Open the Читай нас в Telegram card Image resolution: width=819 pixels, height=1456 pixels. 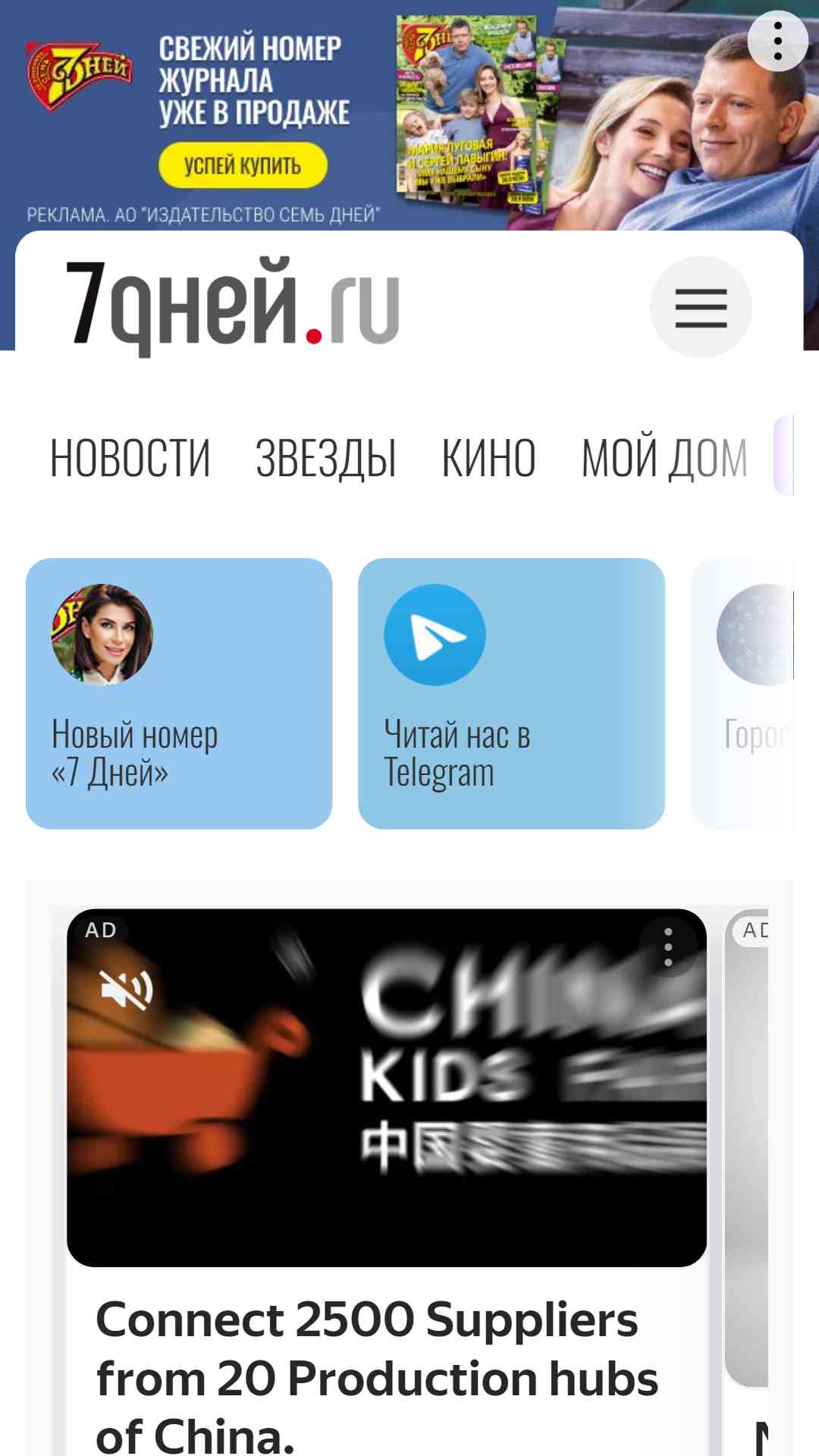pos(511,693)
